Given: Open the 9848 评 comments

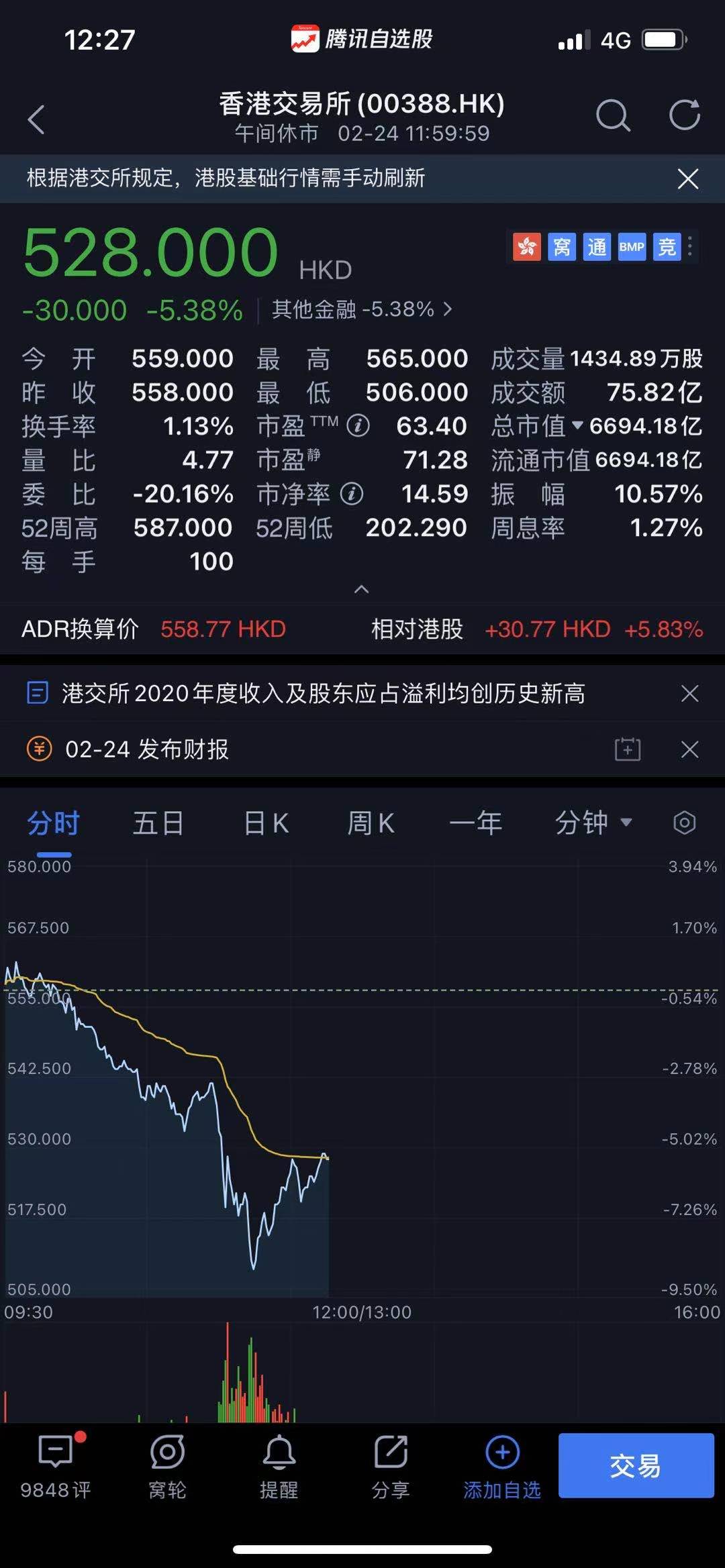Looking at the screenshot, I should 56,1465.
